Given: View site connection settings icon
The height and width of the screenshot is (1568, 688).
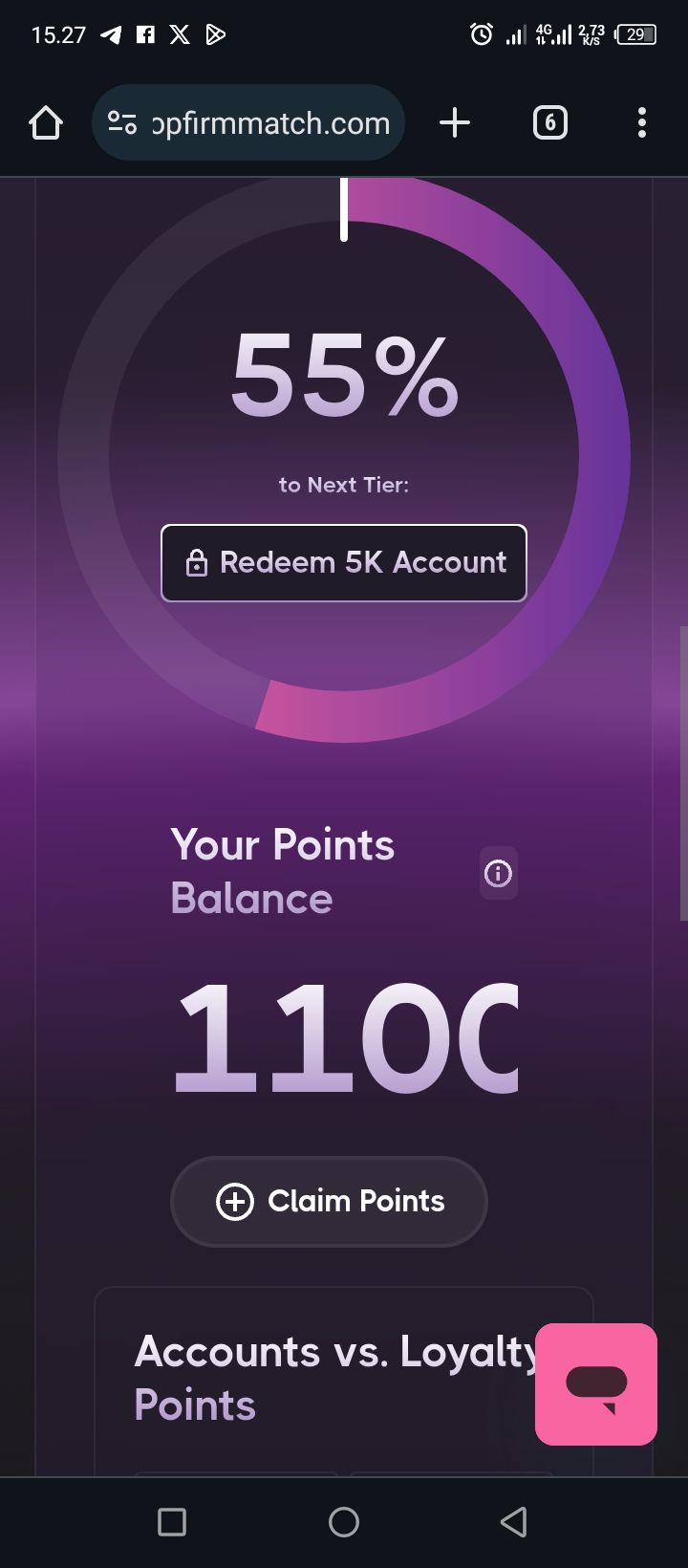Looking at the screenshot, I should click(x=122, y=123).
